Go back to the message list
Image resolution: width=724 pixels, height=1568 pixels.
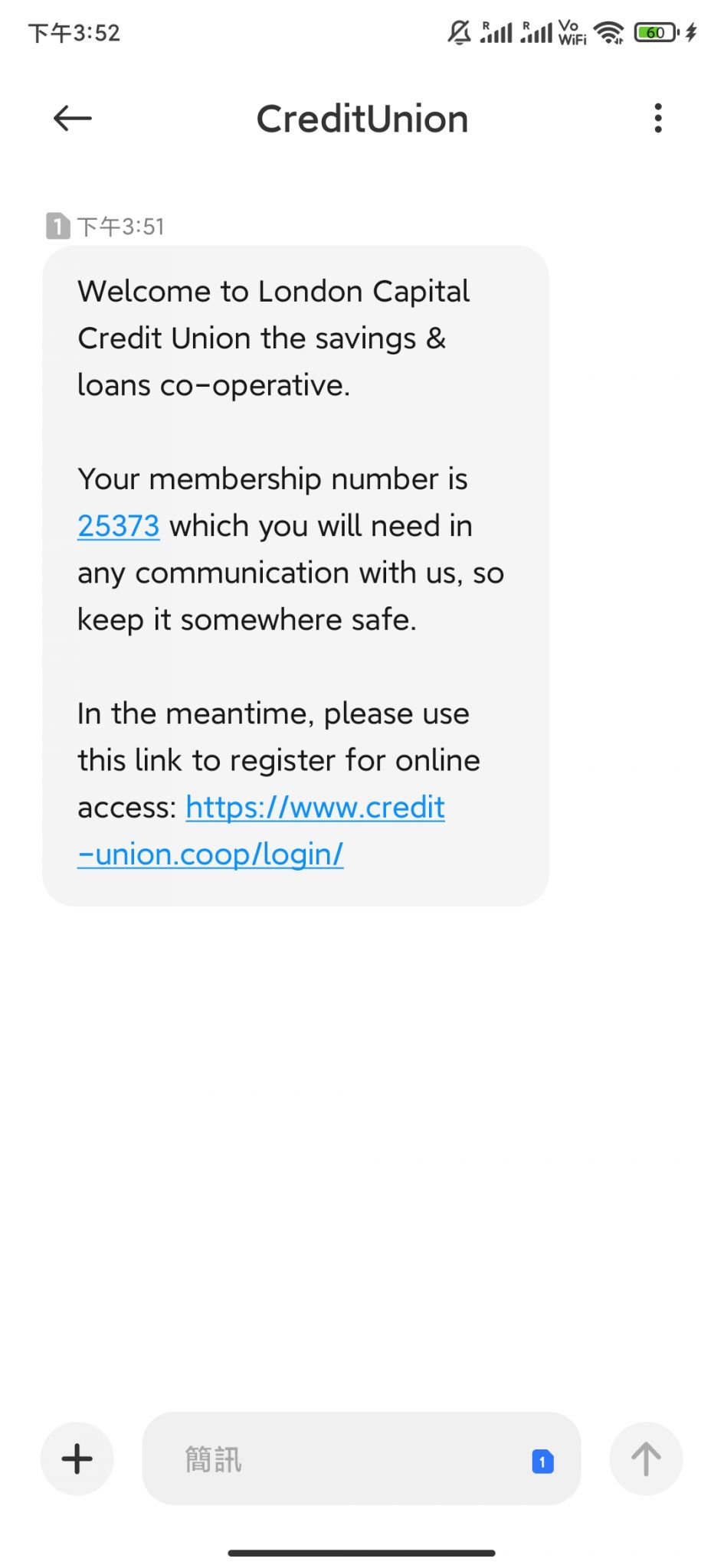pos(73,119)
